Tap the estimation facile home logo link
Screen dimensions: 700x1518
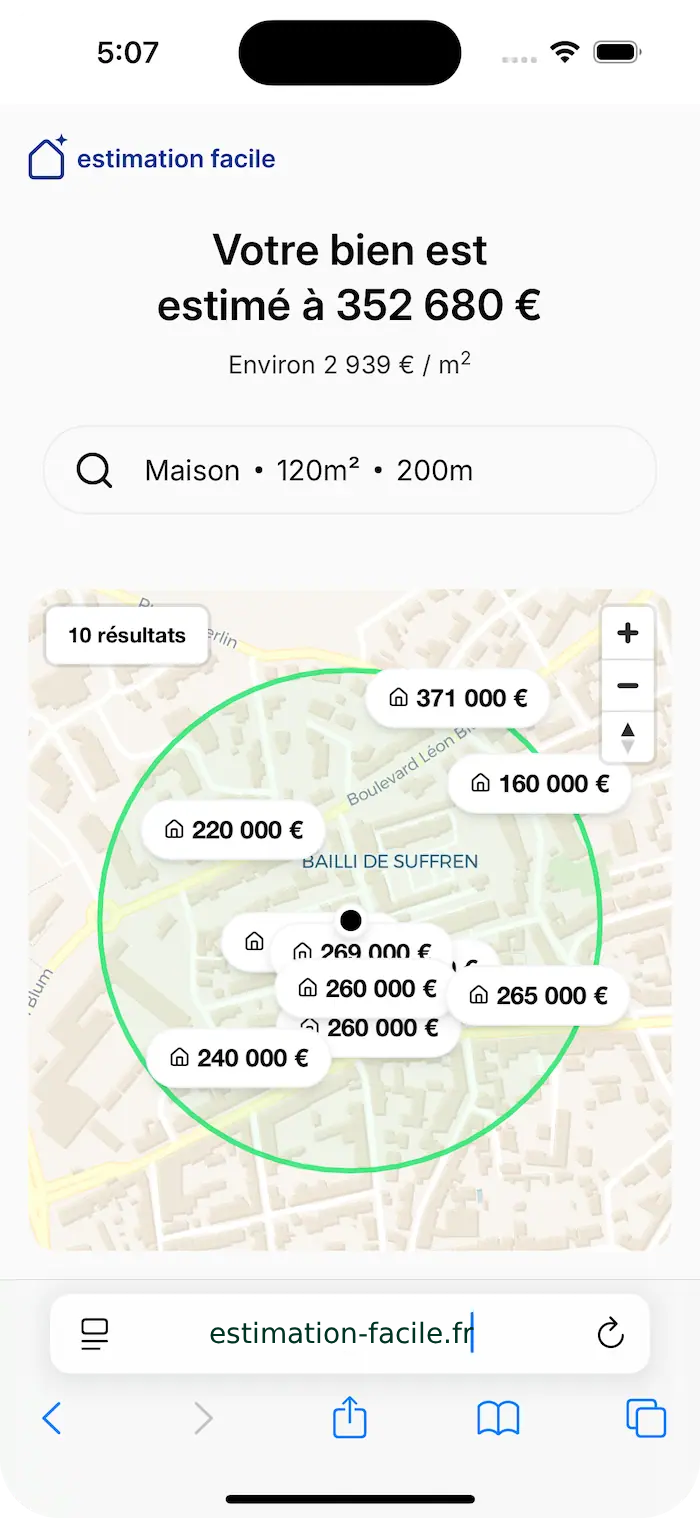[x=152, y=158]
